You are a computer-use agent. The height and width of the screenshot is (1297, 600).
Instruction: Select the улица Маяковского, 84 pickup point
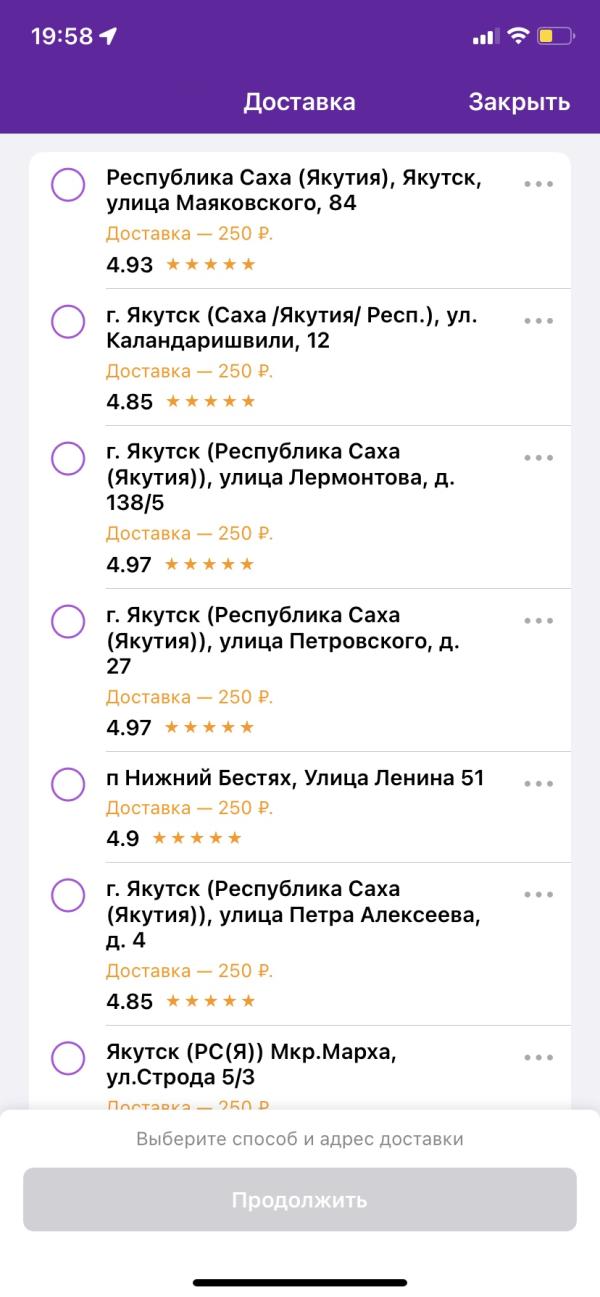tap(68, 184)
